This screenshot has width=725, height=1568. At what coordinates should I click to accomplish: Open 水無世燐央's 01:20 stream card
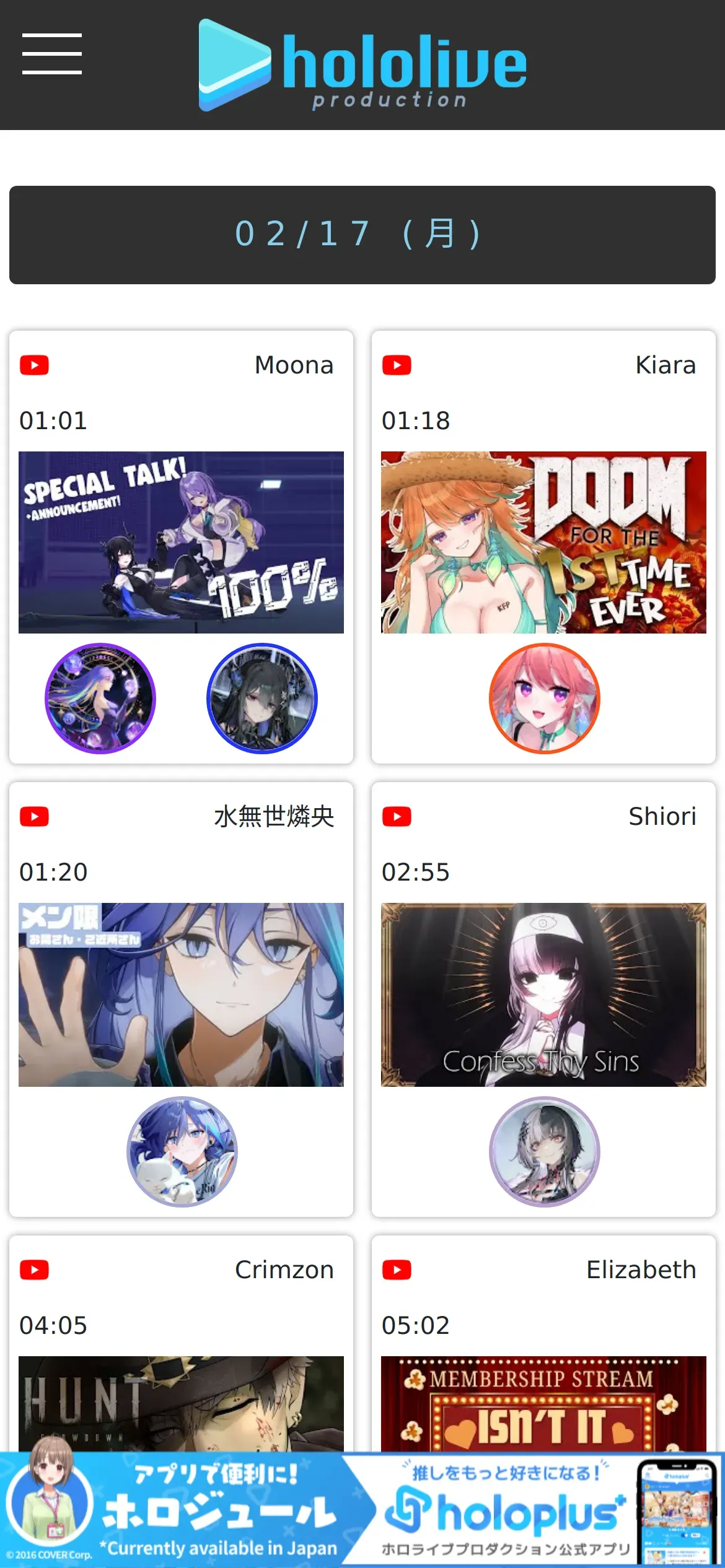(x=181, y=994)
